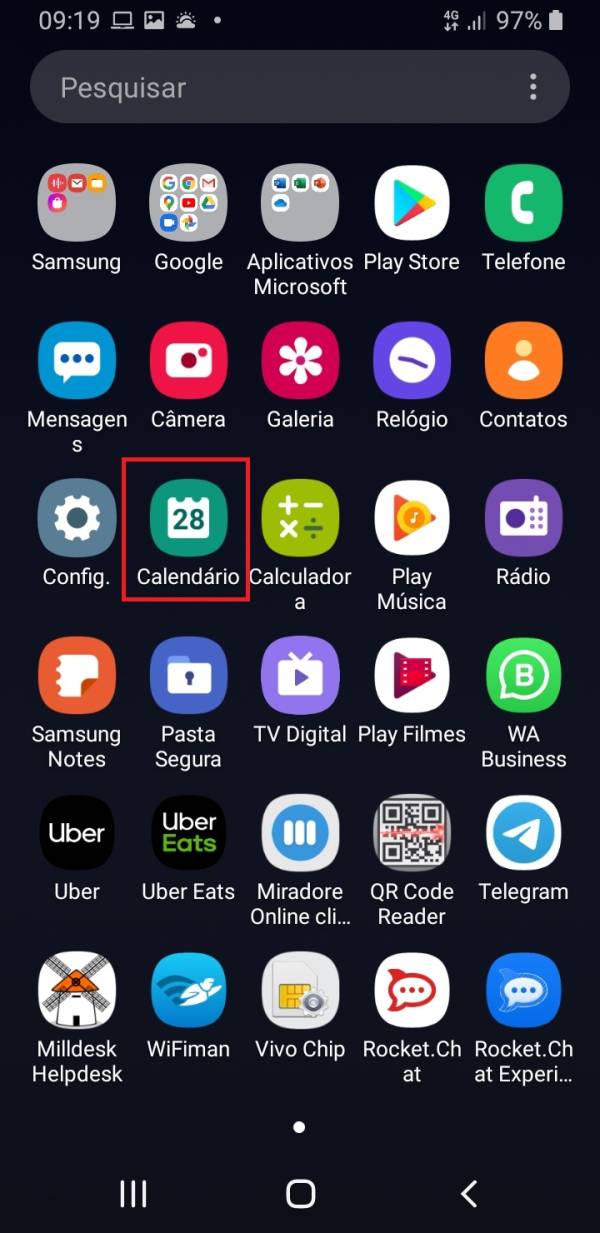Open Samsung Notes app
600x1233 pixels.
click(76, 676)
